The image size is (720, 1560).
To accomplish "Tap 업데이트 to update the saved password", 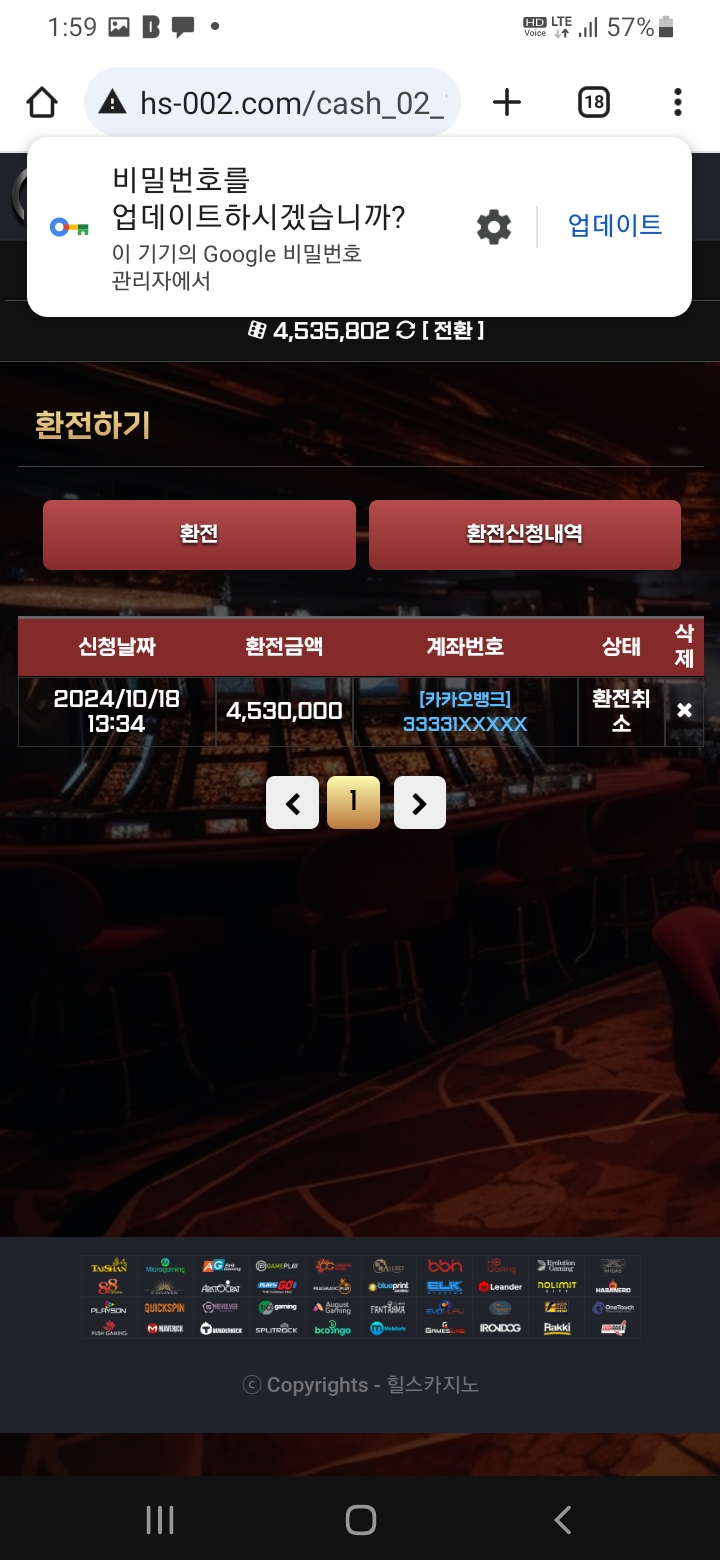I will click(x=614, y=225).
